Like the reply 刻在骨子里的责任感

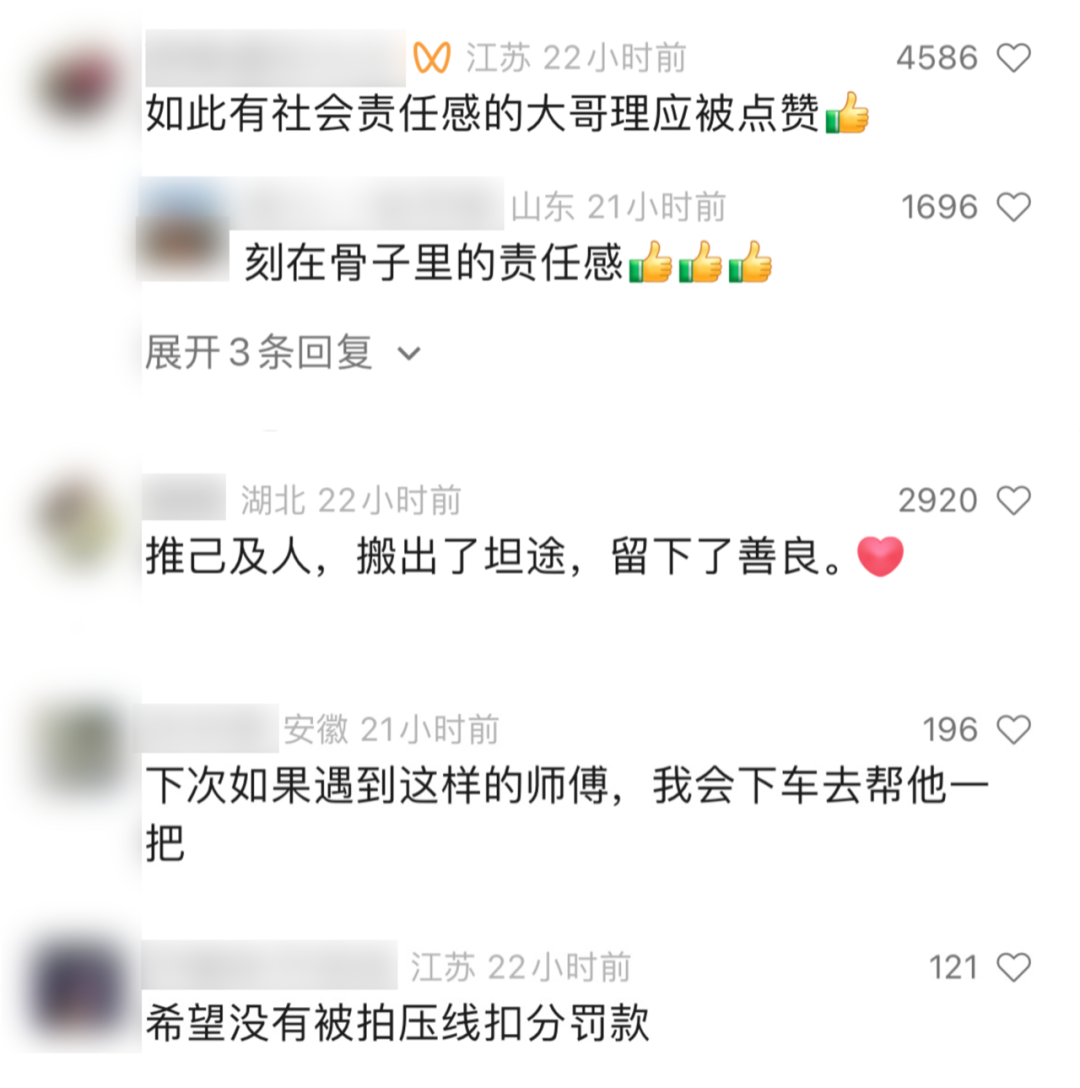click(x=1013, y=208)
